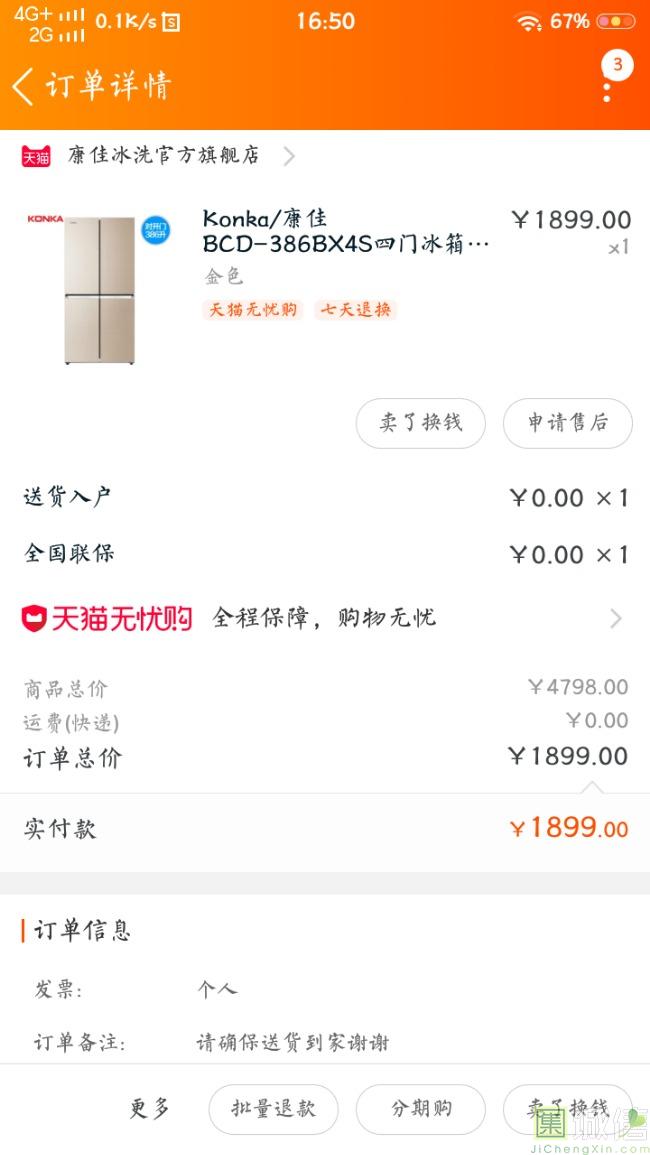650x1155 pixels.
Task: Tap 卖了换钱 in the bottom bar
Action: 567,1108
